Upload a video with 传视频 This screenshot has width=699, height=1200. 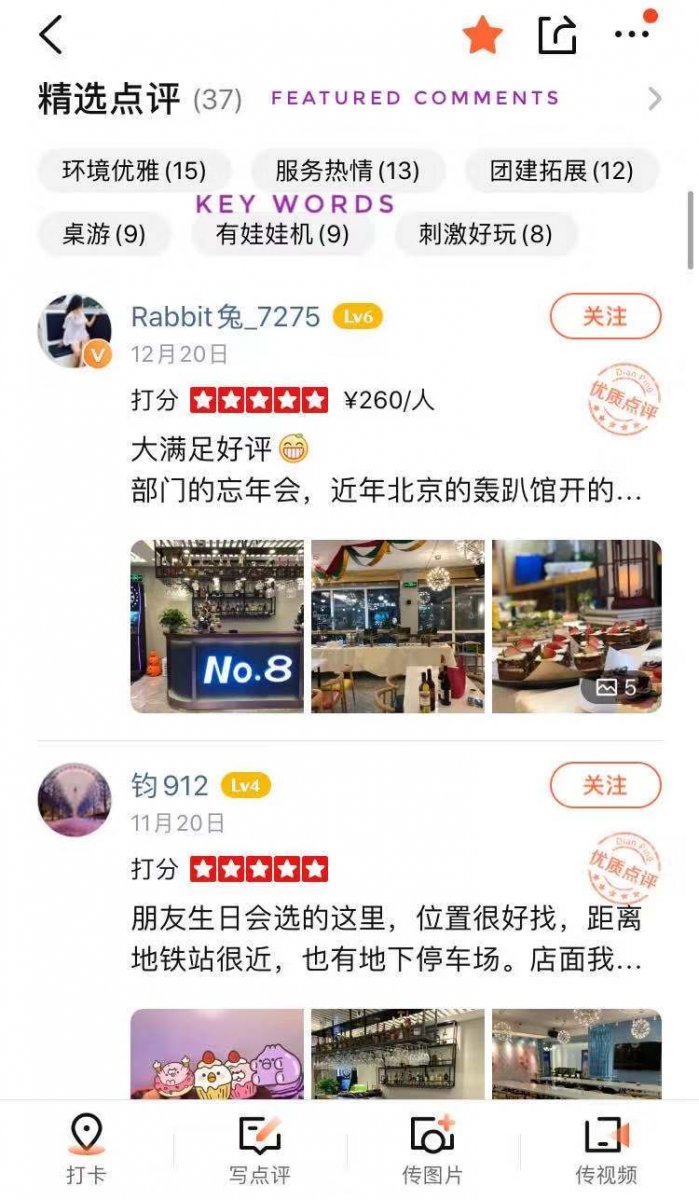pos(606,1150)
